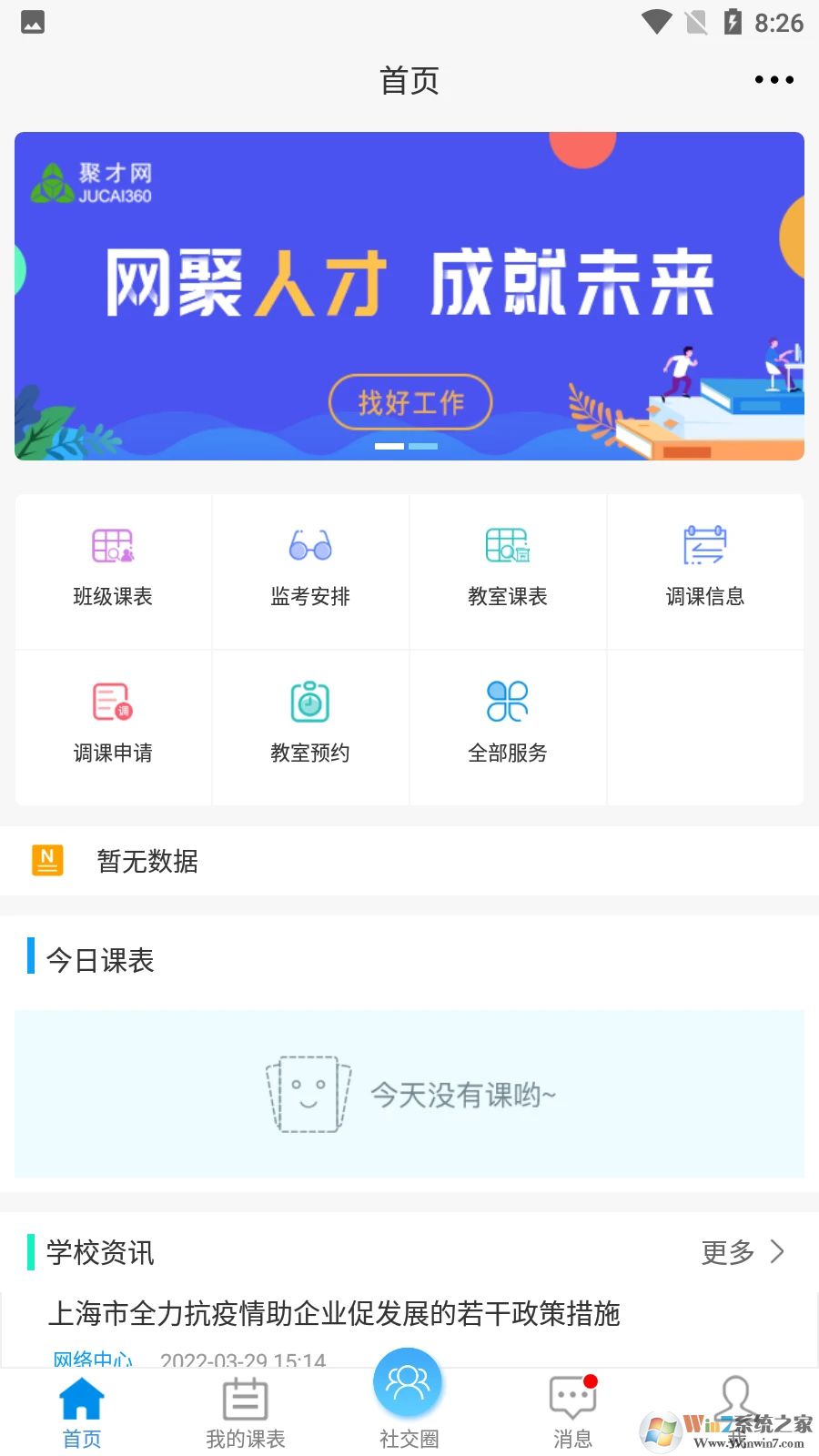Open the 上海市全力抗疫情助企业 news article

tap(335, 1315)
